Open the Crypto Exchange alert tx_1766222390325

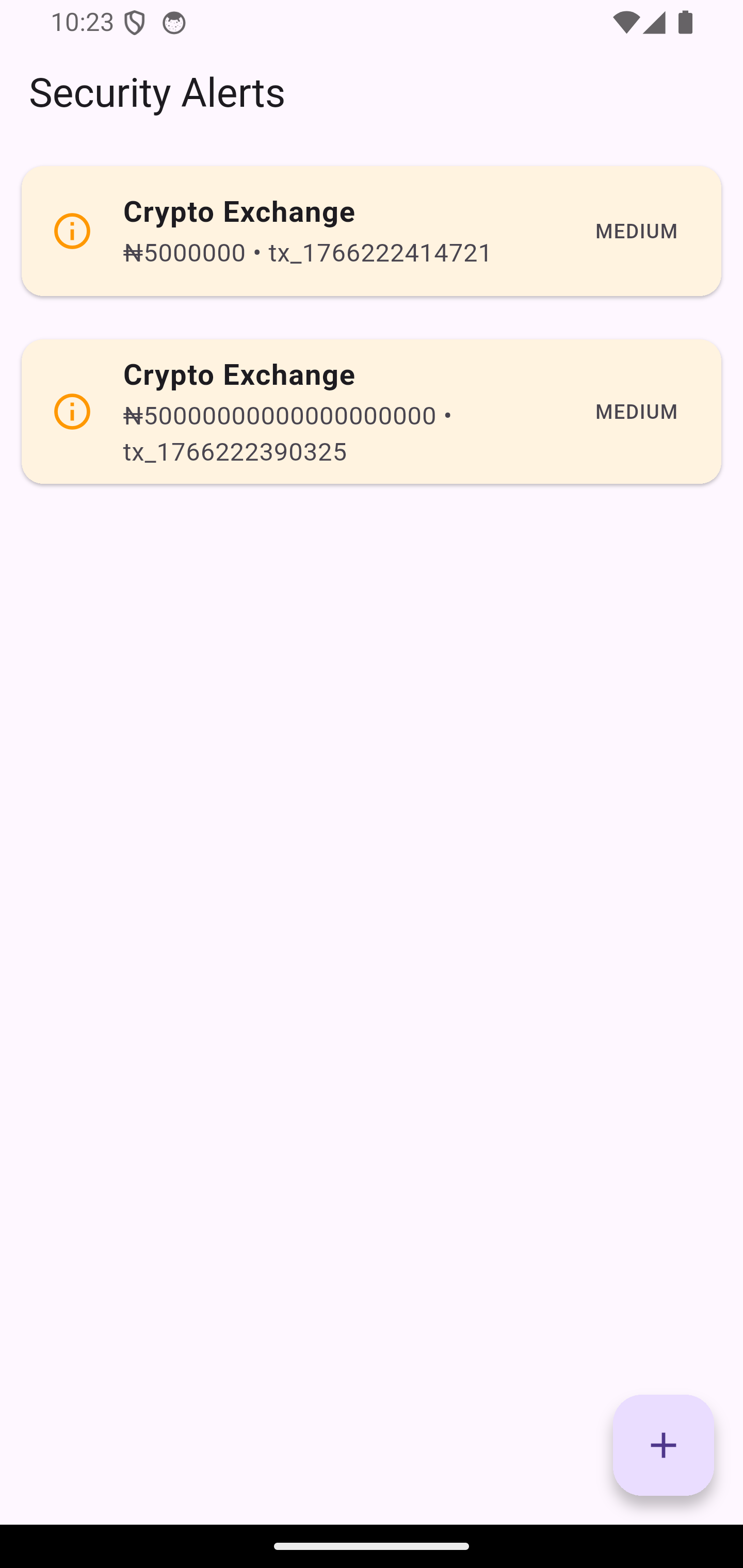pos(372,412)
